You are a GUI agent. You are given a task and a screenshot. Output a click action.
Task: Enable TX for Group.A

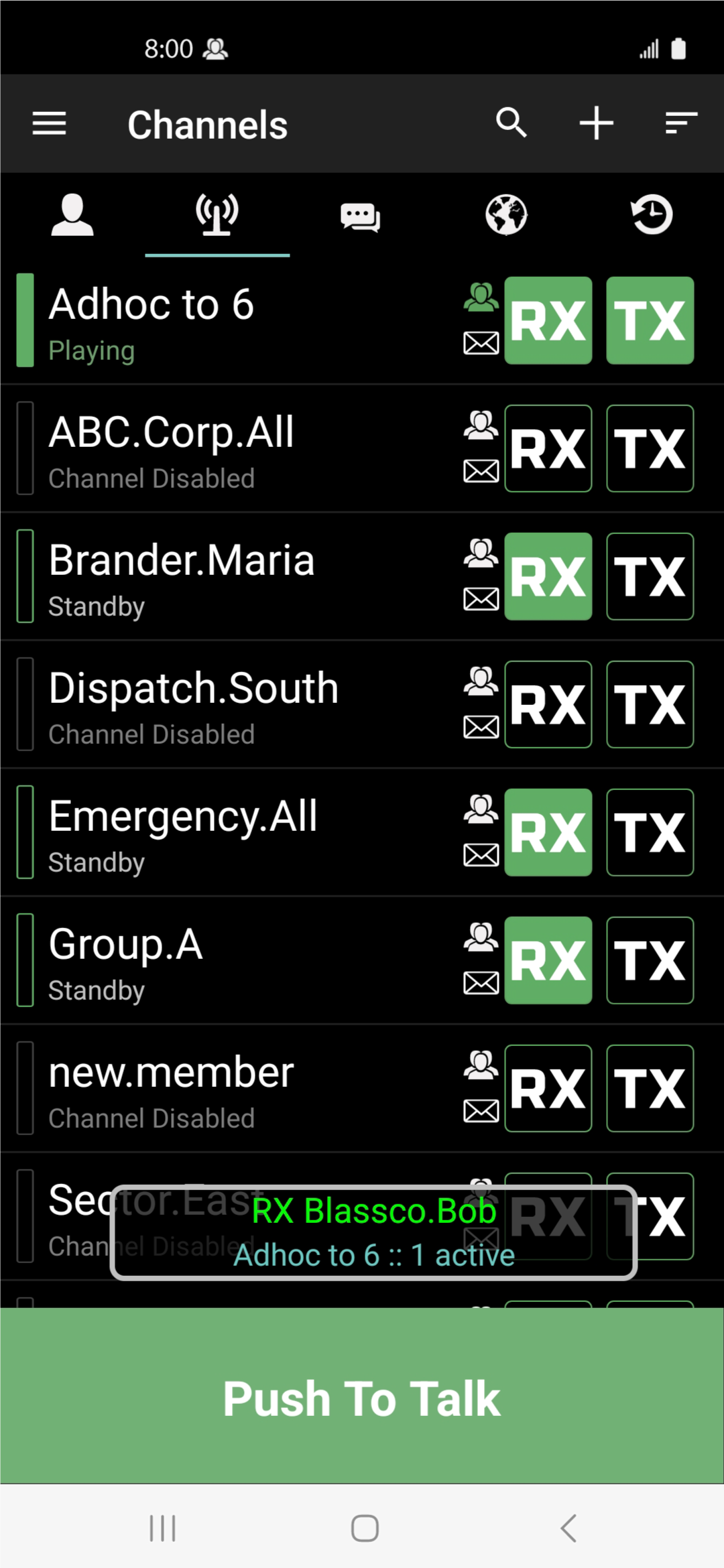650,960
